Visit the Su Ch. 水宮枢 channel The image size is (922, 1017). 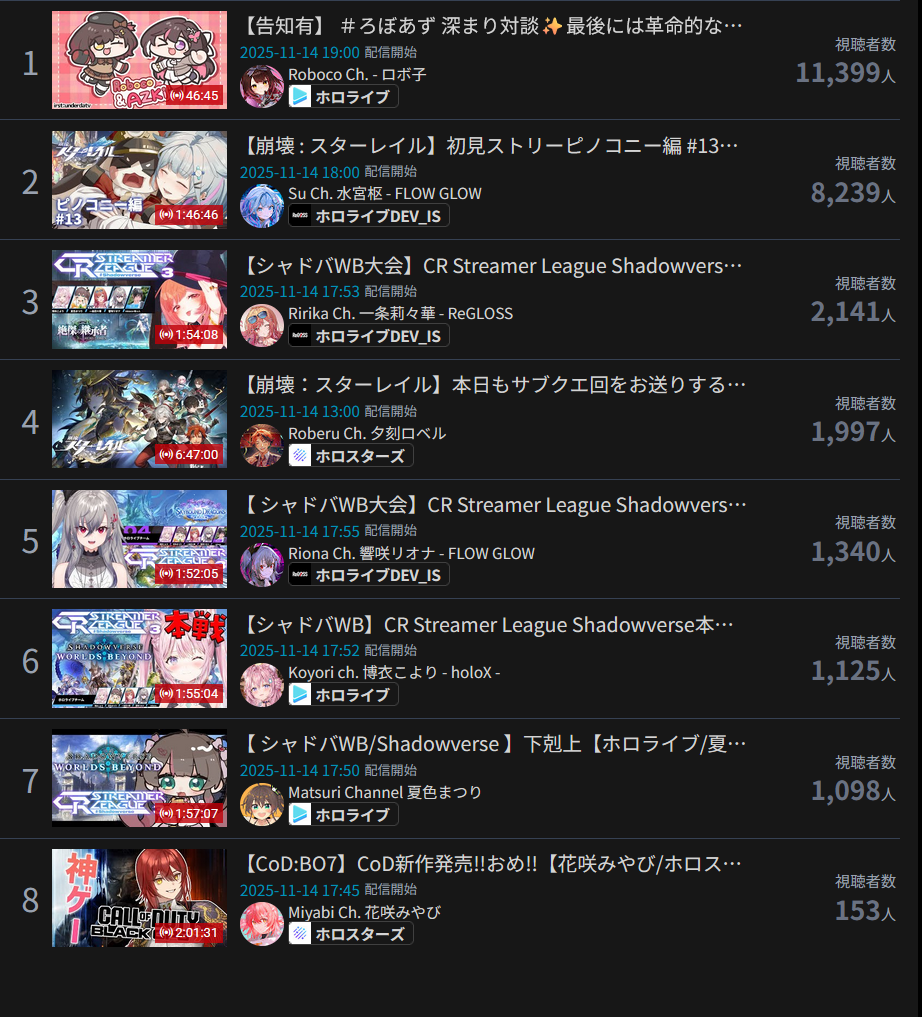384,193
